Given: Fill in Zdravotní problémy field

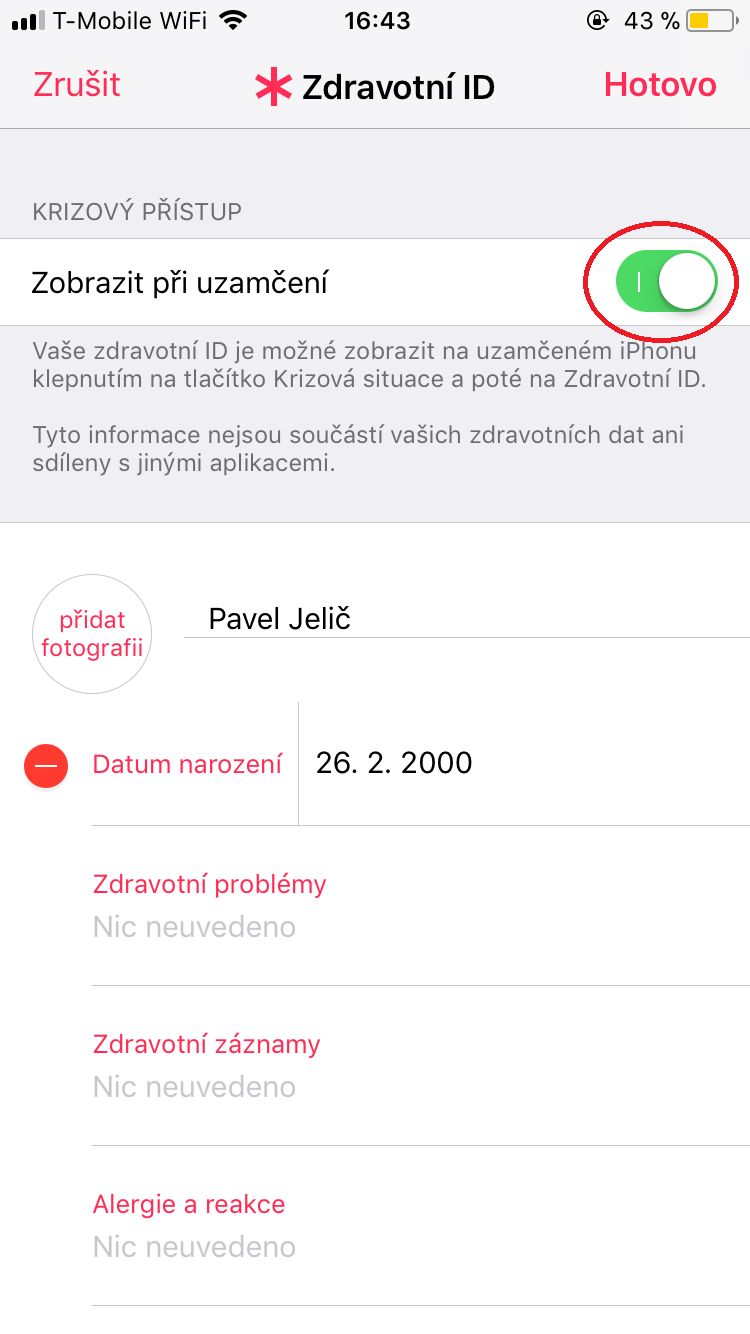Looking at the screenshot, I should click(x=194, y=927).
